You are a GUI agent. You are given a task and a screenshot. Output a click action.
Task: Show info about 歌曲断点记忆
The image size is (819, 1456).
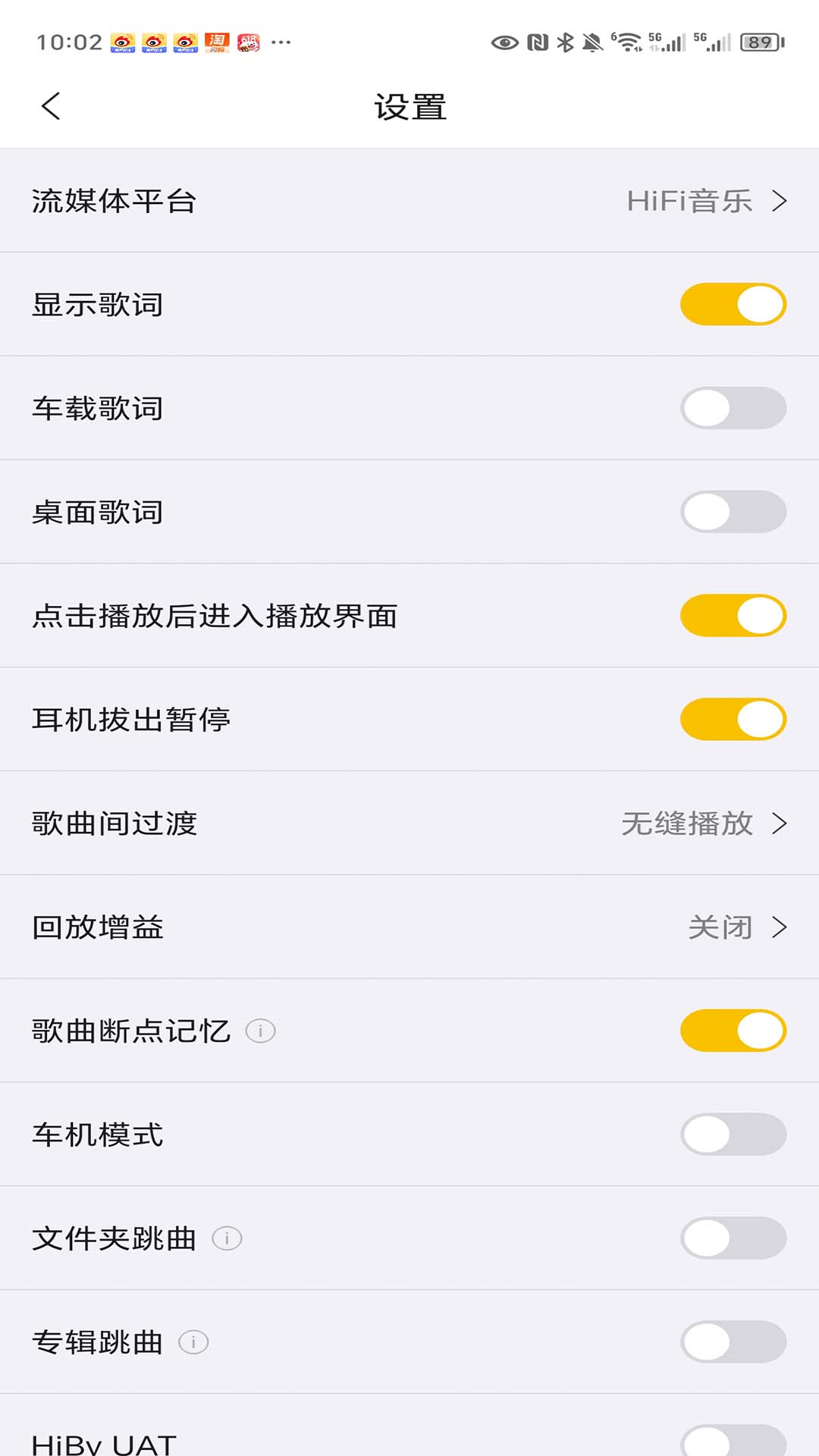[260, 1031]
